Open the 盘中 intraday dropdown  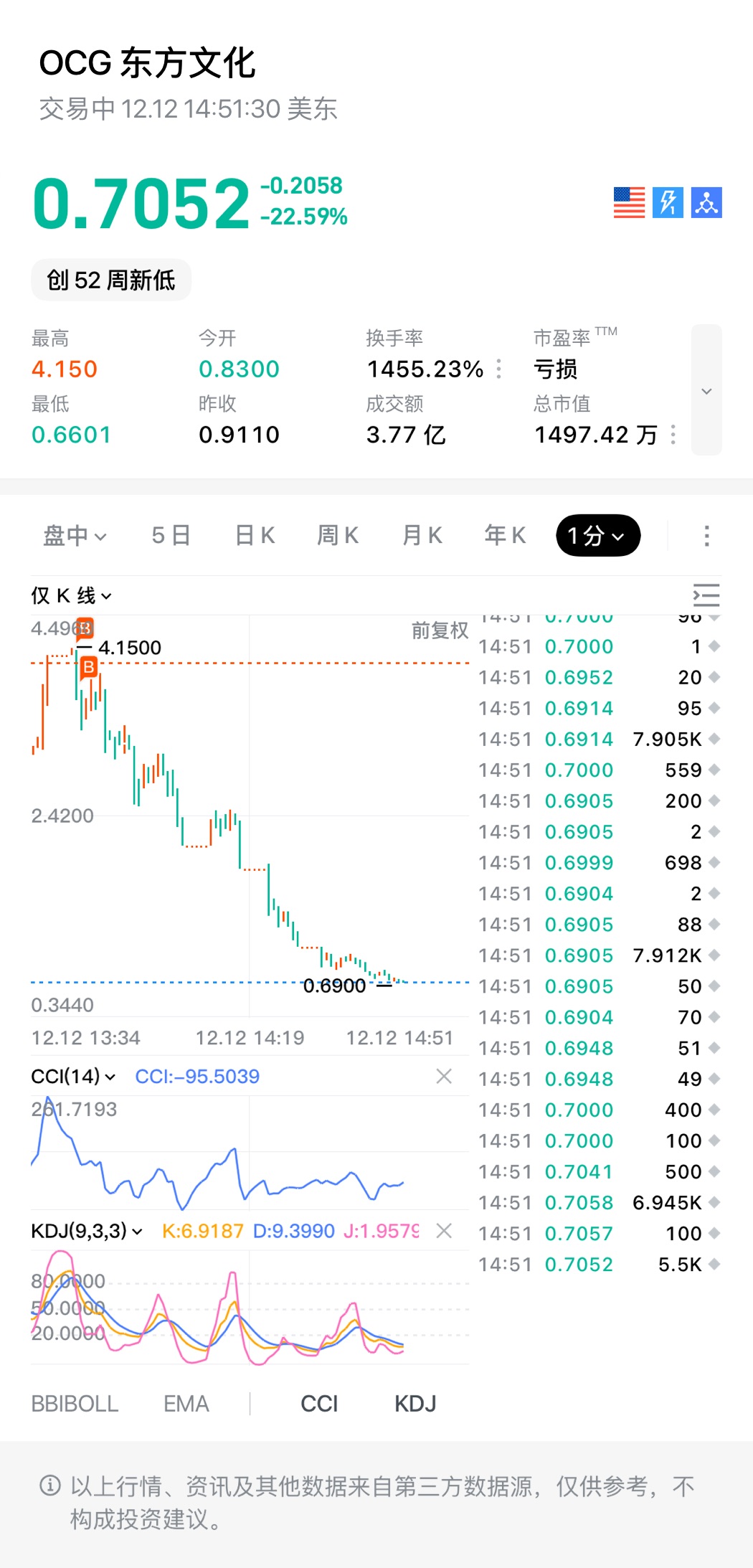[x=75, y=535]
